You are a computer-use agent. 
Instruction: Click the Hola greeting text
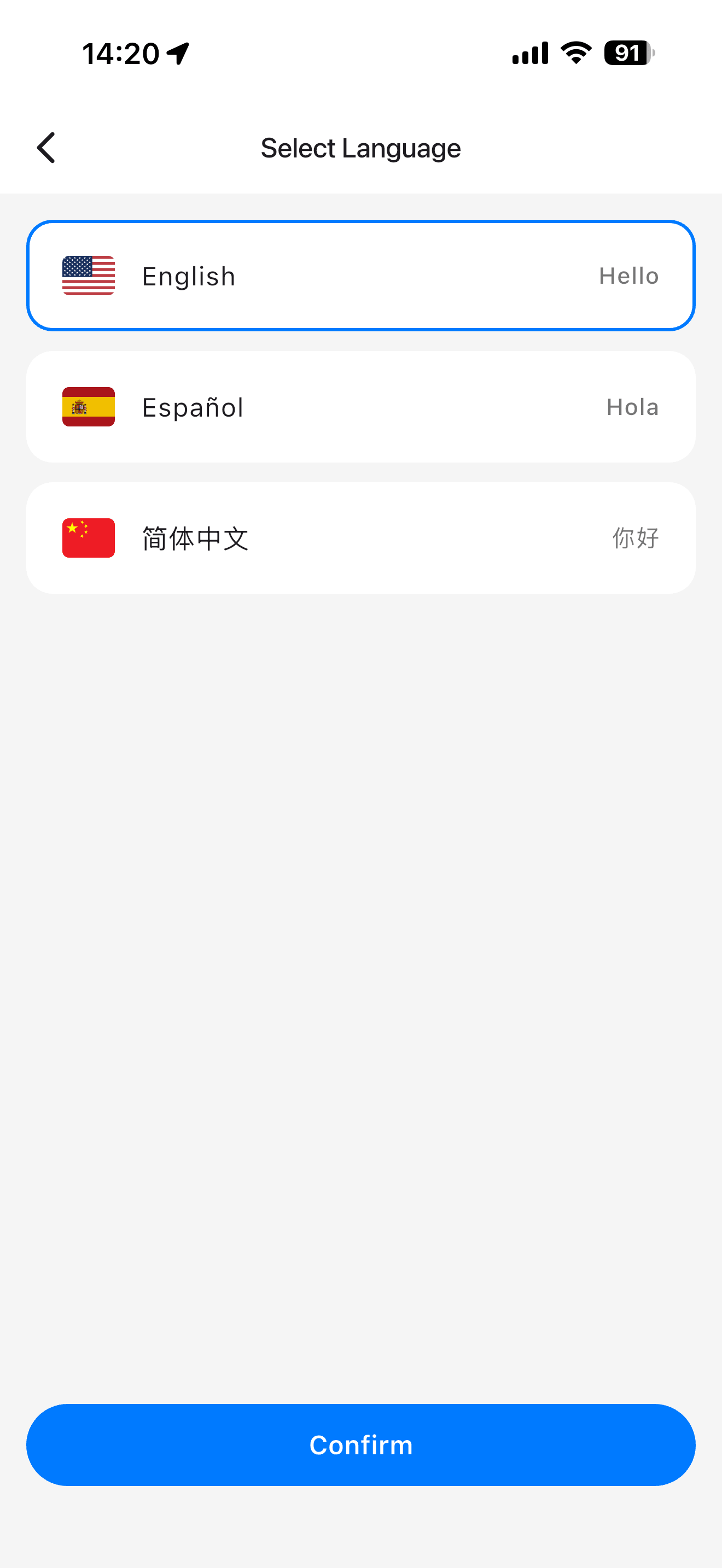(632, 407)
